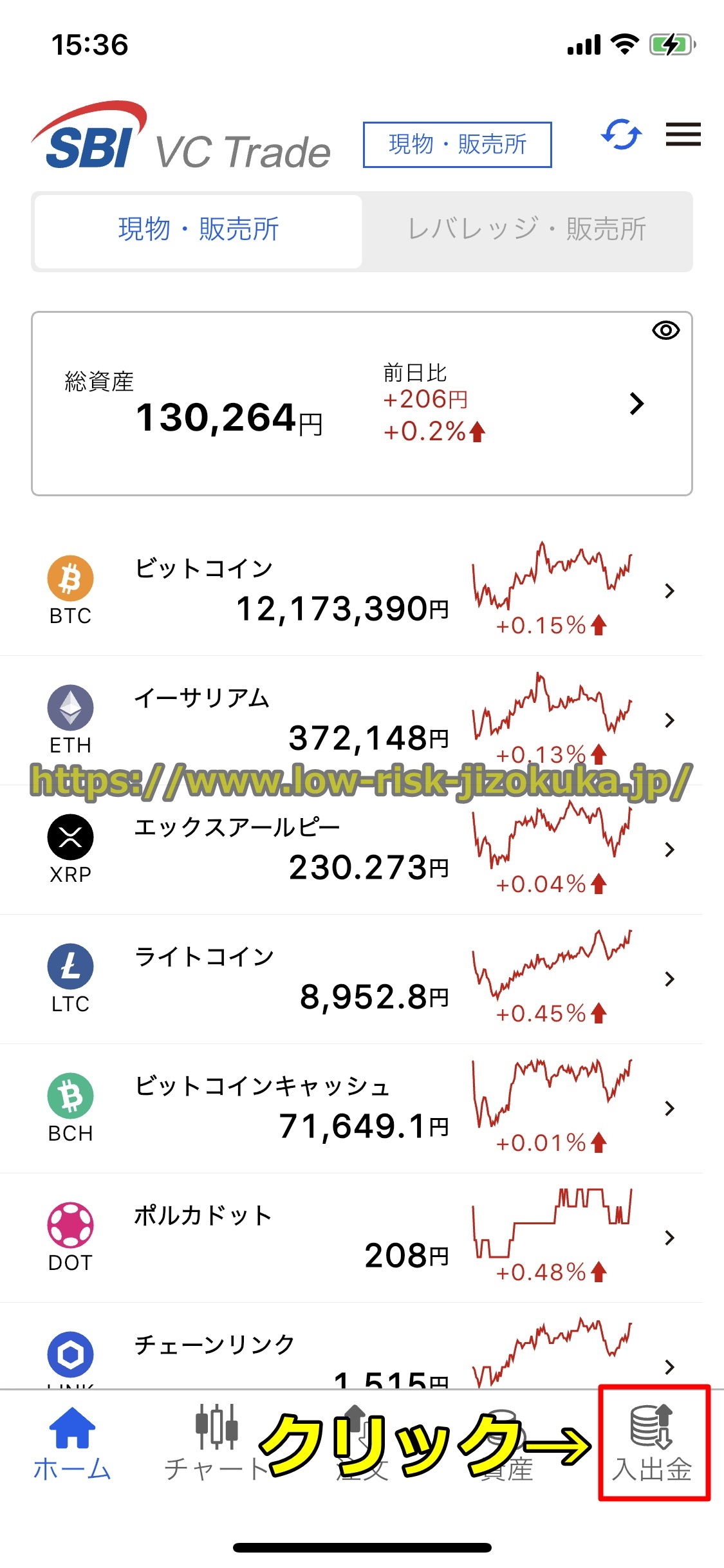Viewport: 724px width, 1568px height.
Task: Switch to the レバレッジ・販売所 tab
Action: click(x=526, y=230)
